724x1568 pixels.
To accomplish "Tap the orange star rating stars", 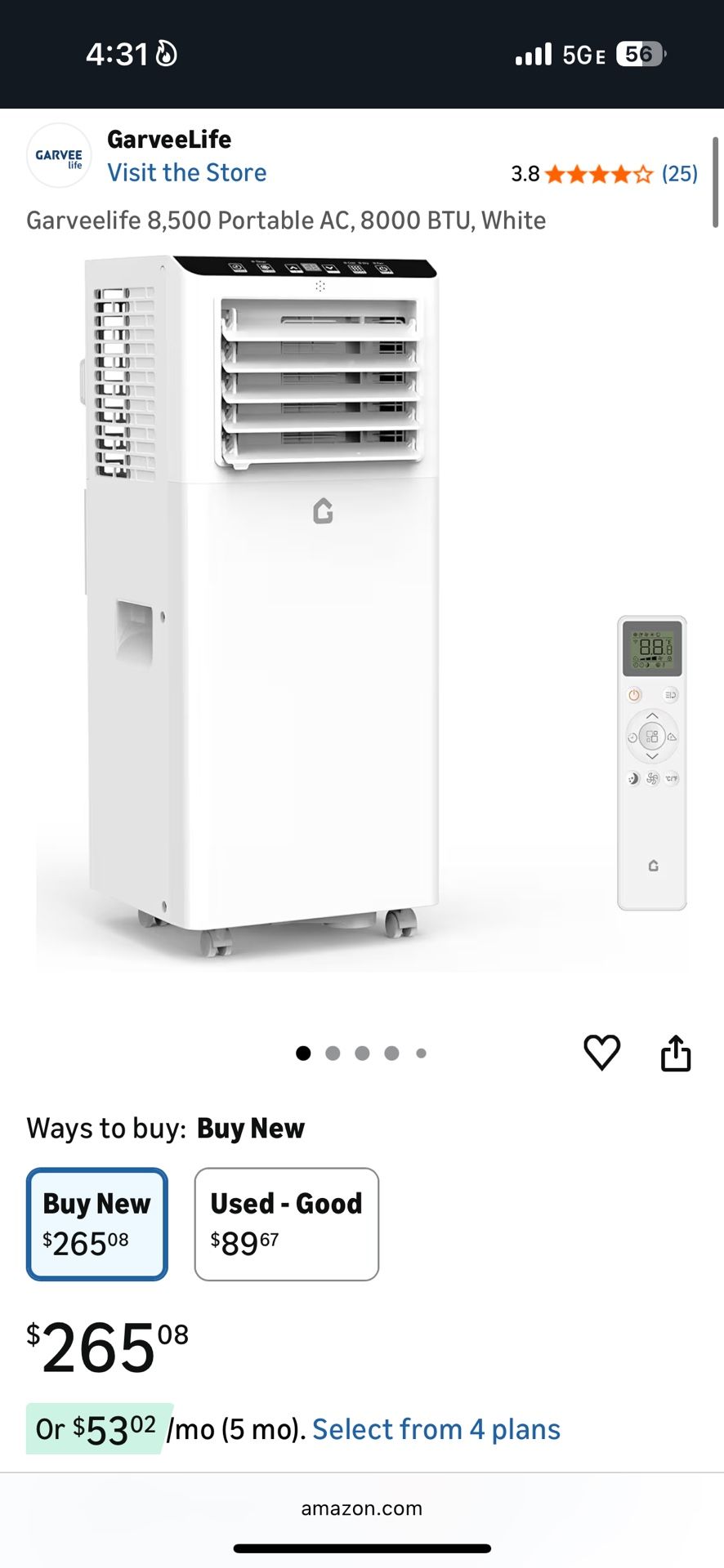I will click(x=597, y=174).
